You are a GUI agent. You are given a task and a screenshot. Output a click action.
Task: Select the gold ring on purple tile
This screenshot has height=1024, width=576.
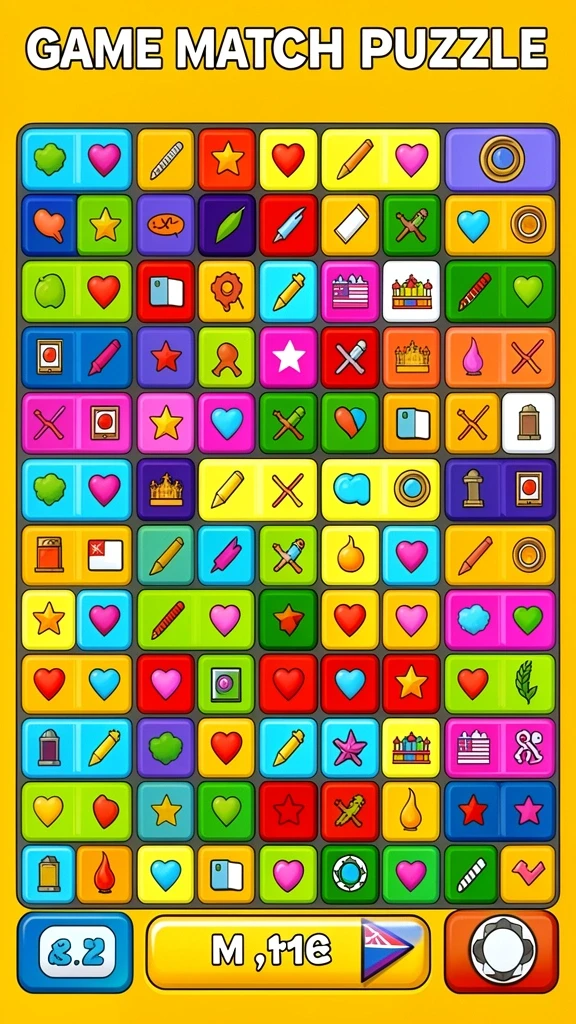(x=501, y=159)
